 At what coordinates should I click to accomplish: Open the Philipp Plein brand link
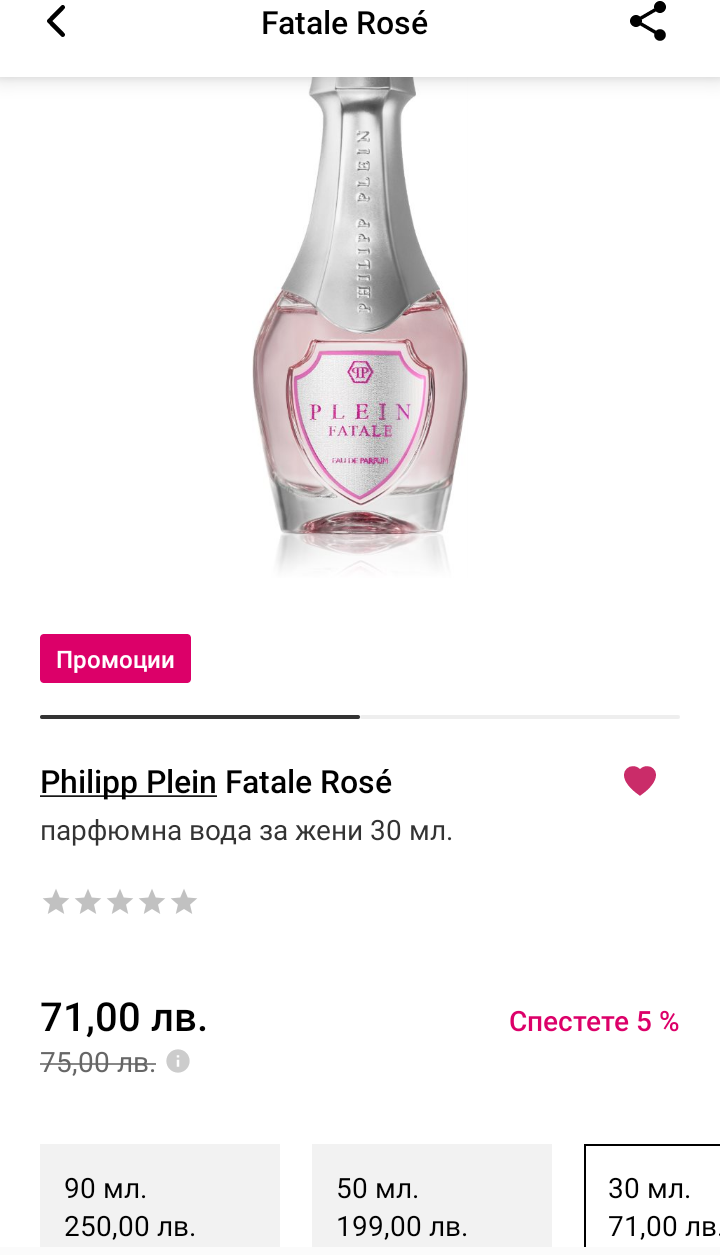[128, 782]
